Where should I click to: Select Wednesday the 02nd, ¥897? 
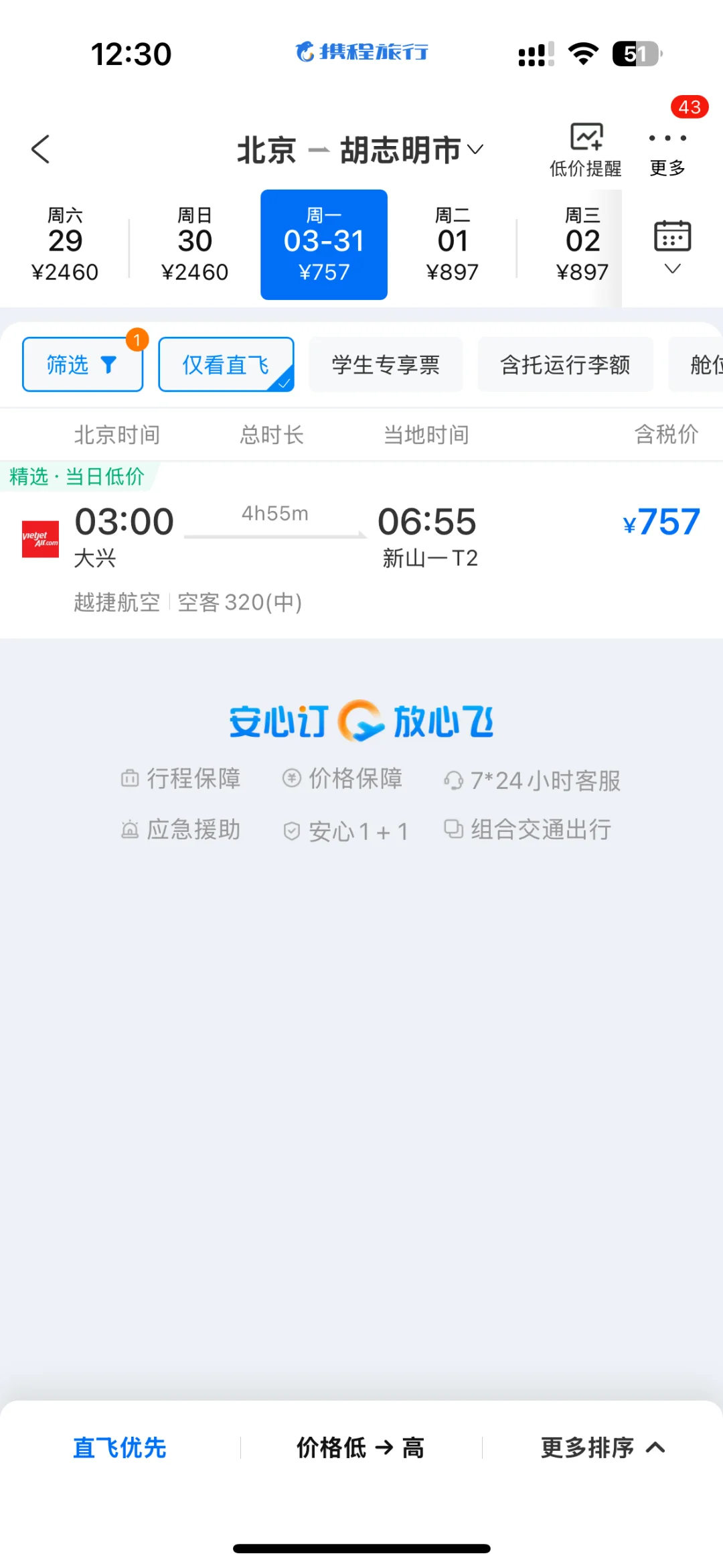(582, 244)
